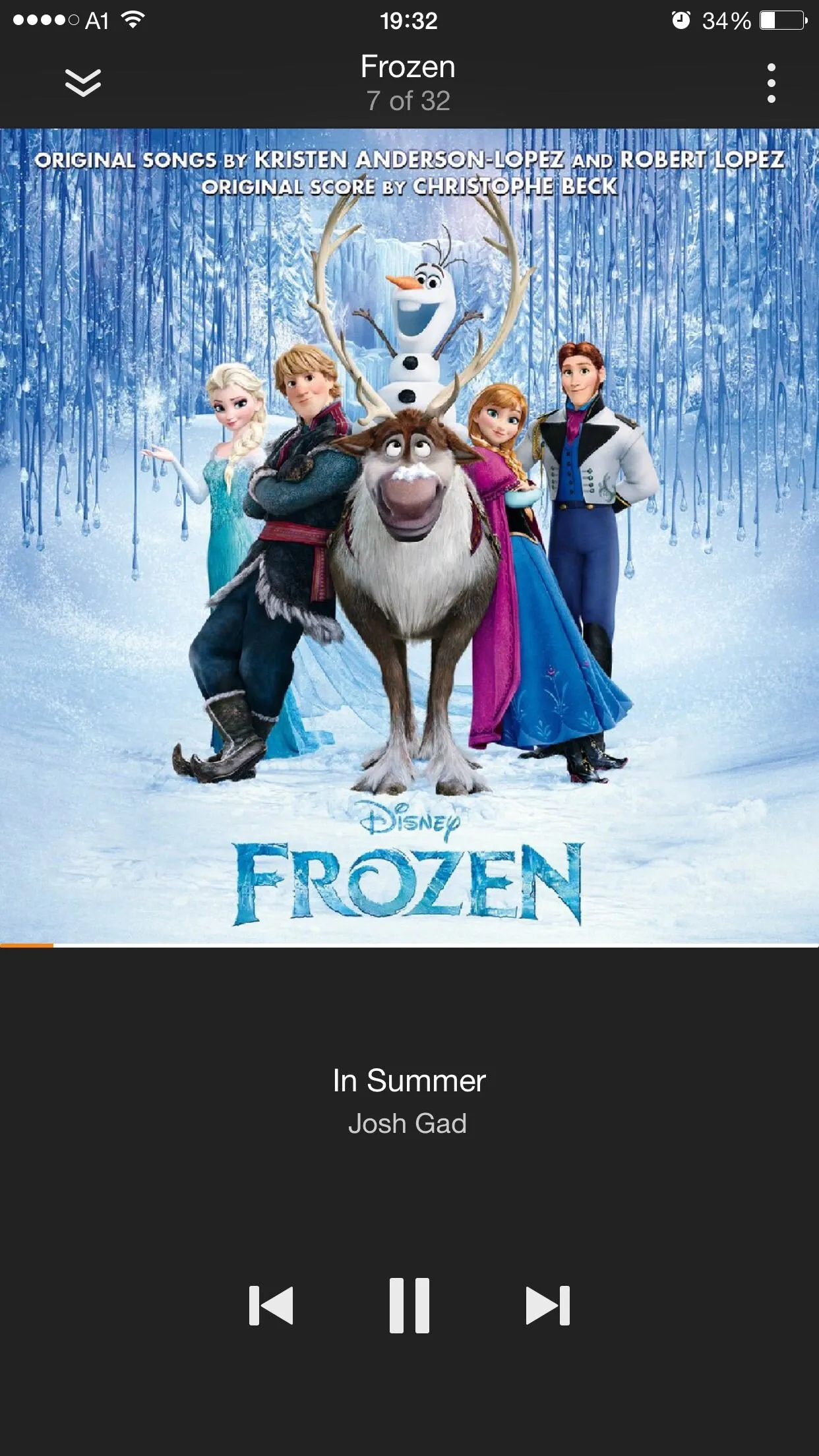This screenshot has height=1456, width=819.
Task: Pause the song In Summer
Action: [x=409, y=1306]
